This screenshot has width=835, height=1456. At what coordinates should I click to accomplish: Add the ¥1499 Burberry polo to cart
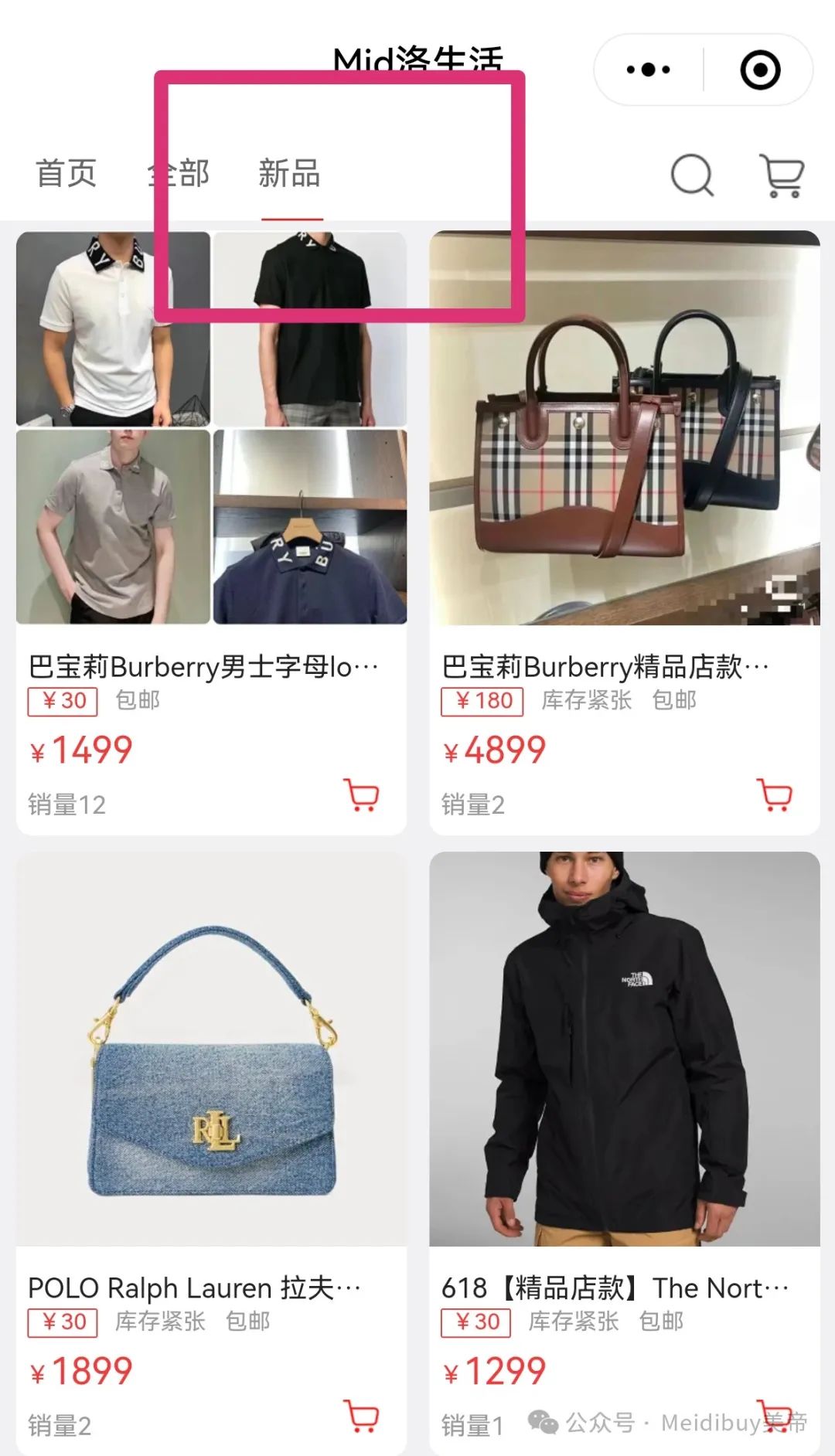pos(361,794)
